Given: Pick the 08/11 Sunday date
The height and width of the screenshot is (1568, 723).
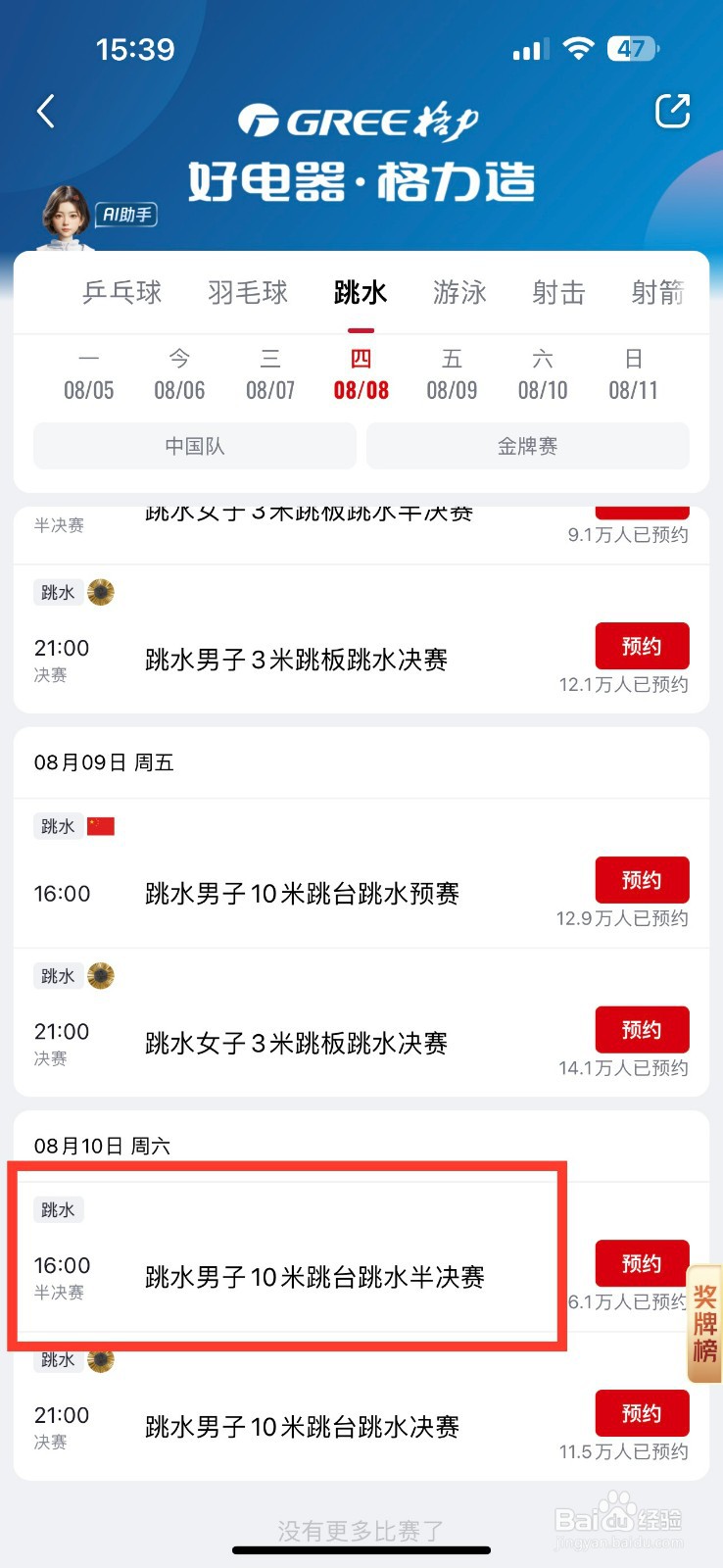Looking at the screenshot, I should 633,375.
